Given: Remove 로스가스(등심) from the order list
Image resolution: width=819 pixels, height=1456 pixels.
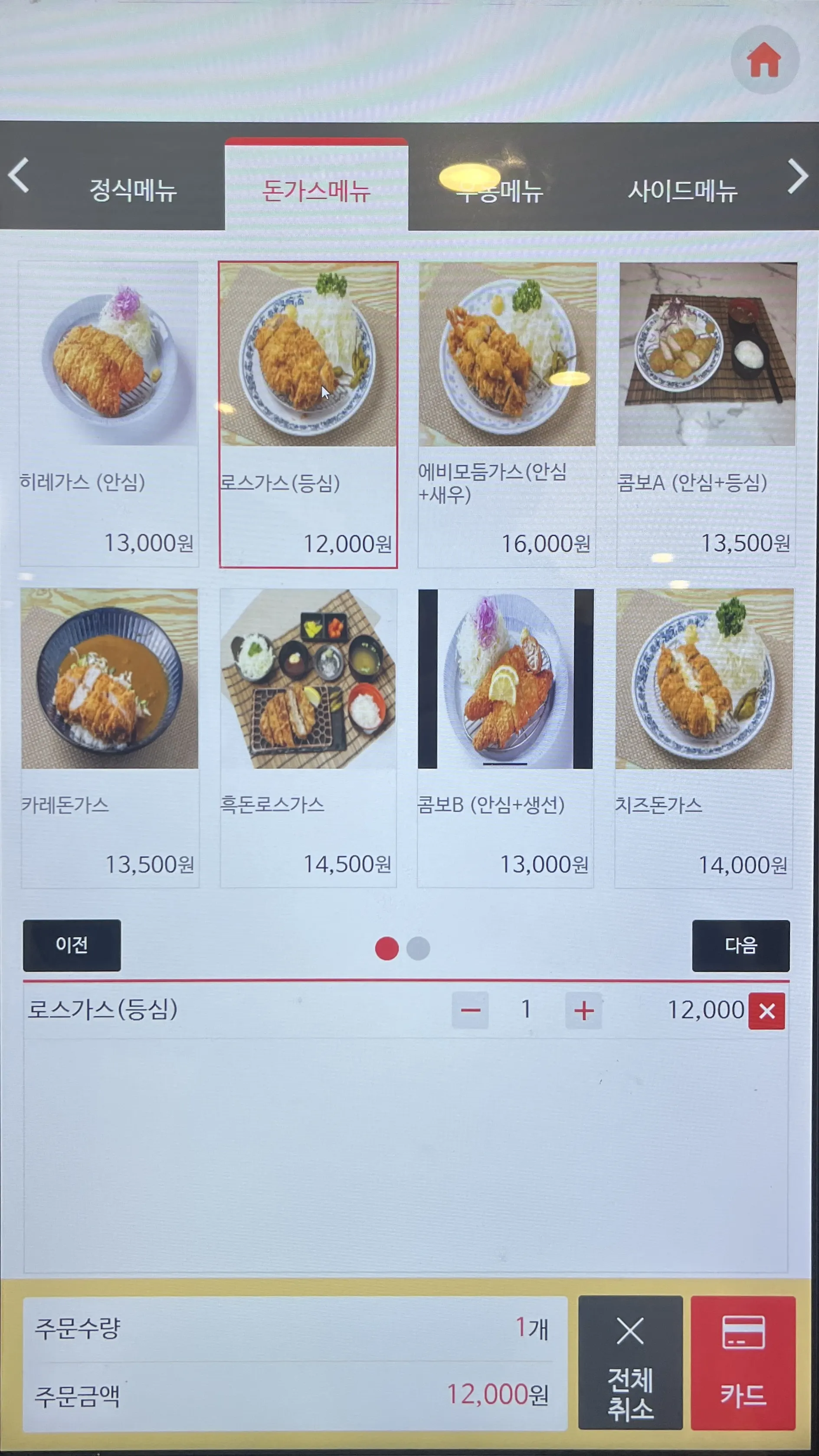Looking at the screenshot, I should coord(767,1011).
